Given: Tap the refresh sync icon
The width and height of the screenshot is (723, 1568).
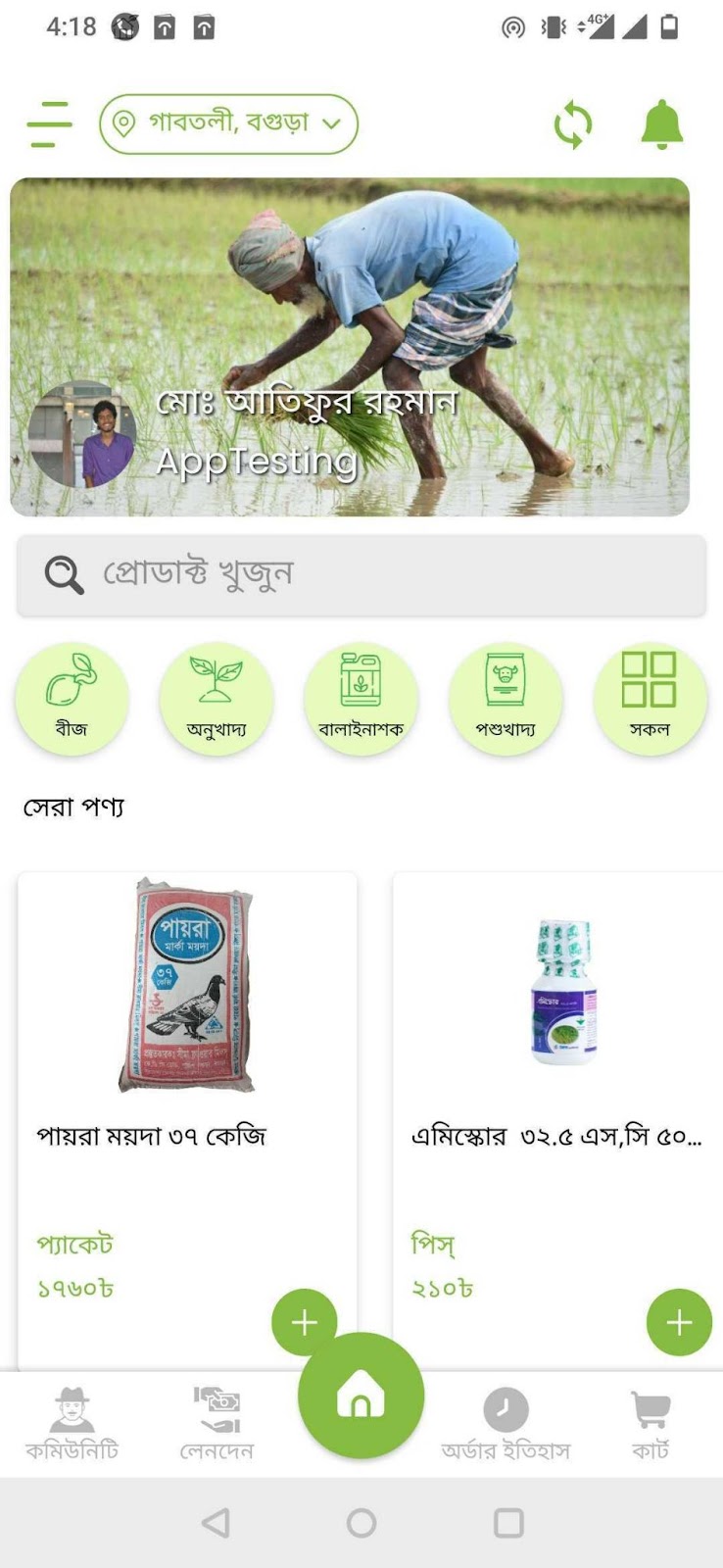Looking at the screenshot, I should point(573,124).
